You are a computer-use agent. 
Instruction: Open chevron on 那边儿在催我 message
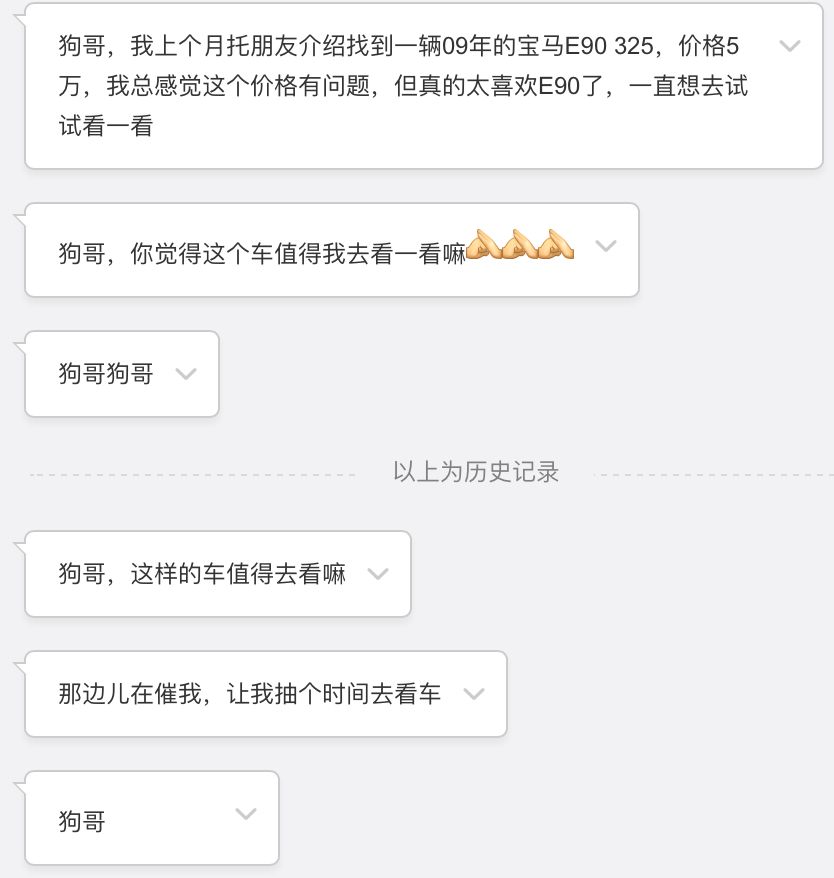pos(474,694)
